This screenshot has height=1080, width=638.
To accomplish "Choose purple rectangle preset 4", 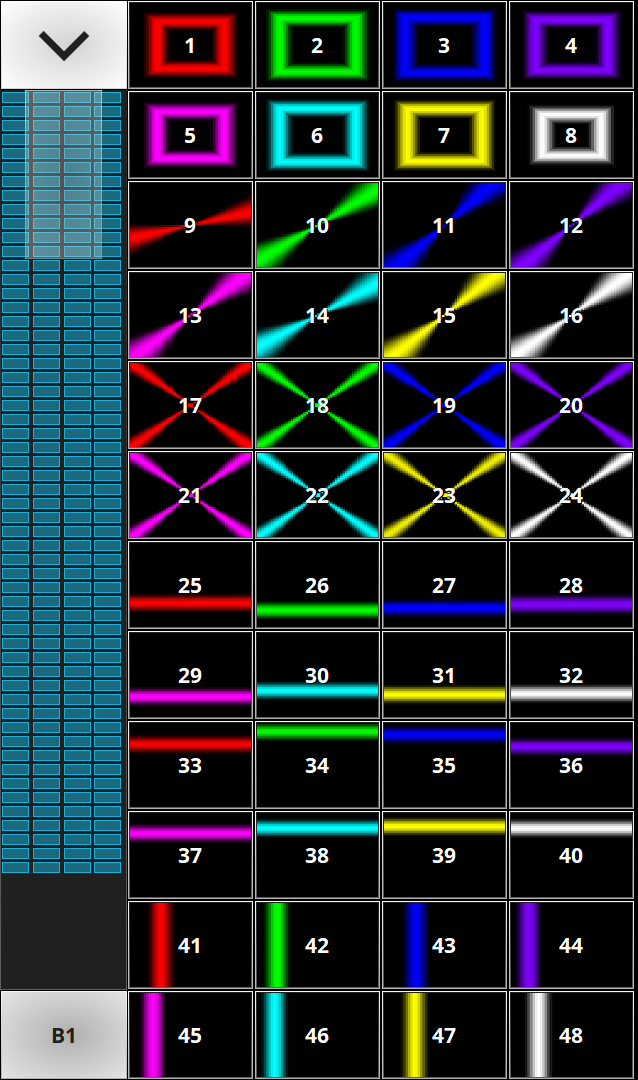I will (571, 45).
